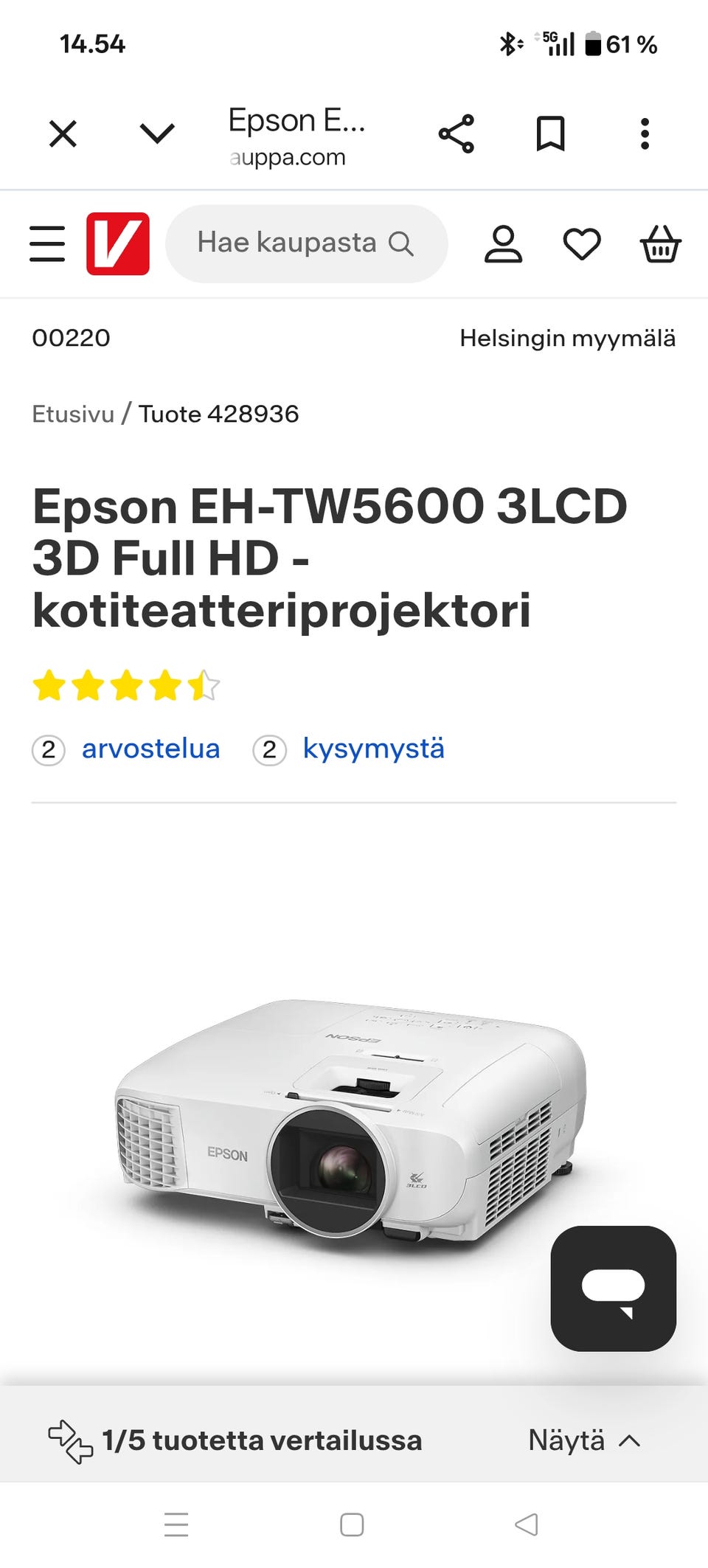
Task: Open the shopping basket
Action: point(660,244)
